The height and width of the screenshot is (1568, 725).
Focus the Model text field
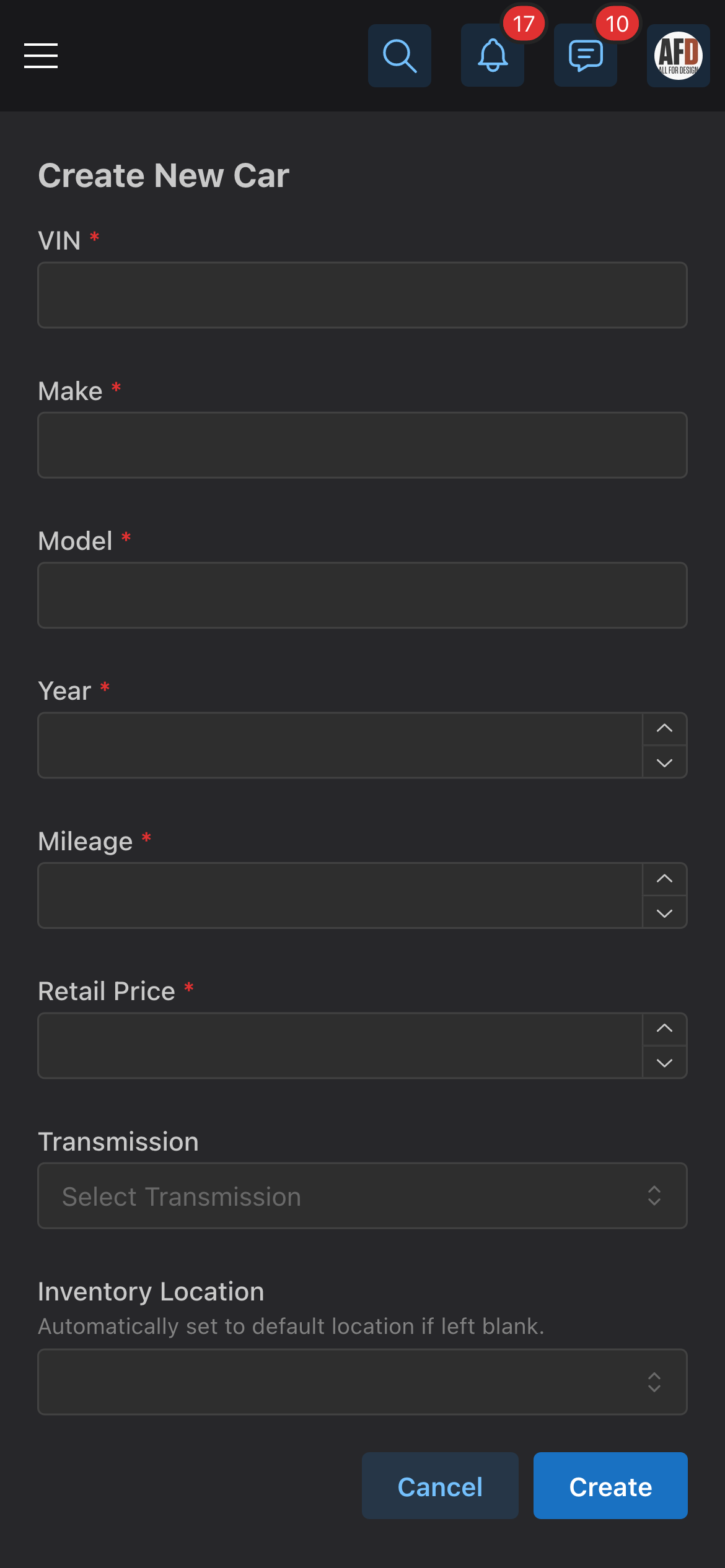point(362,595)
